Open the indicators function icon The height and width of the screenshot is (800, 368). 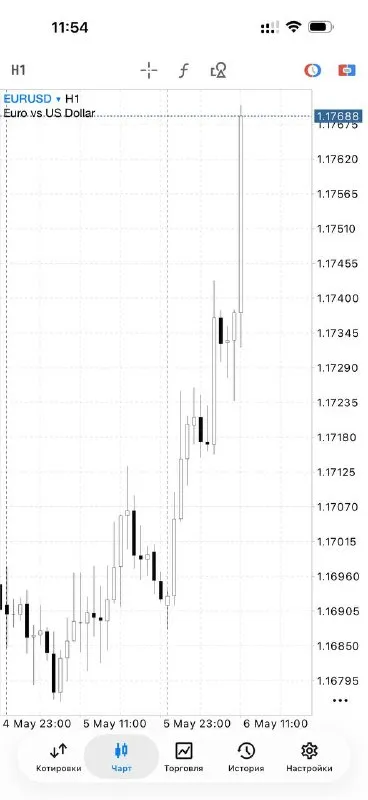(183, 70)
